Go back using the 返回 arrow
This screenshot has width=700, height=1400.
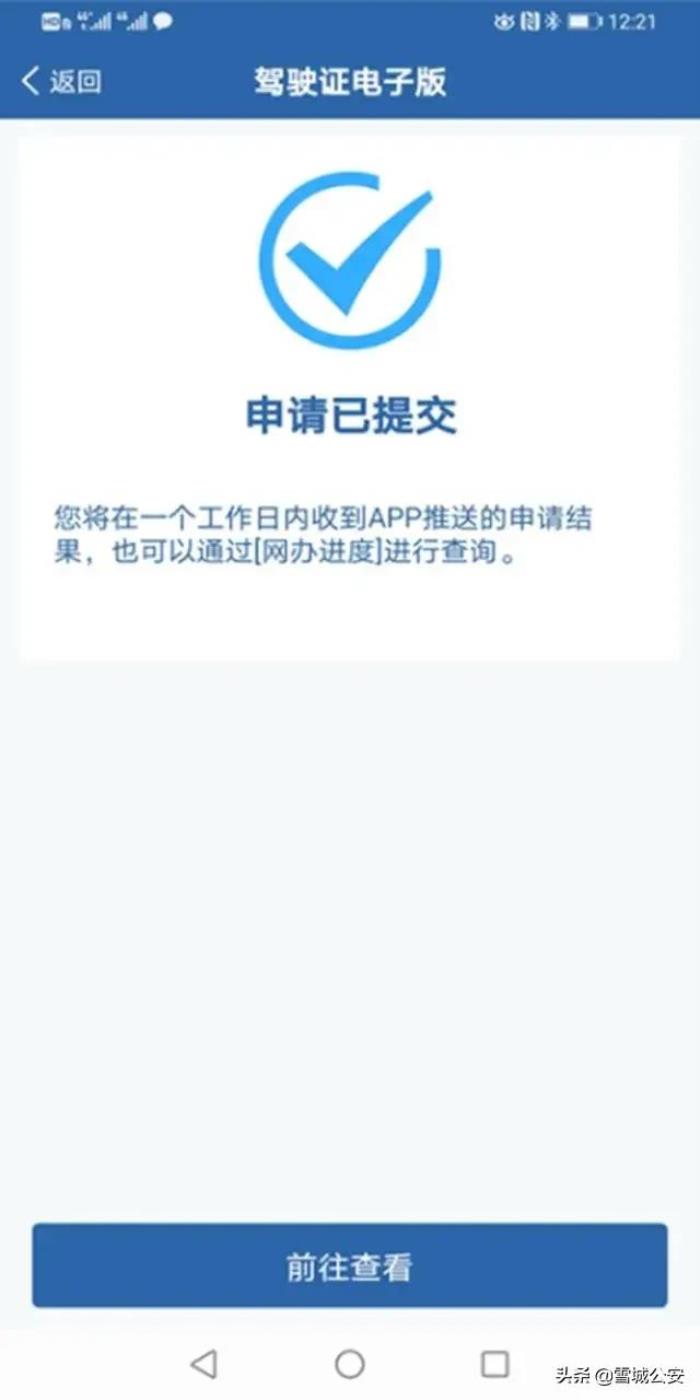tap(60, 82)
